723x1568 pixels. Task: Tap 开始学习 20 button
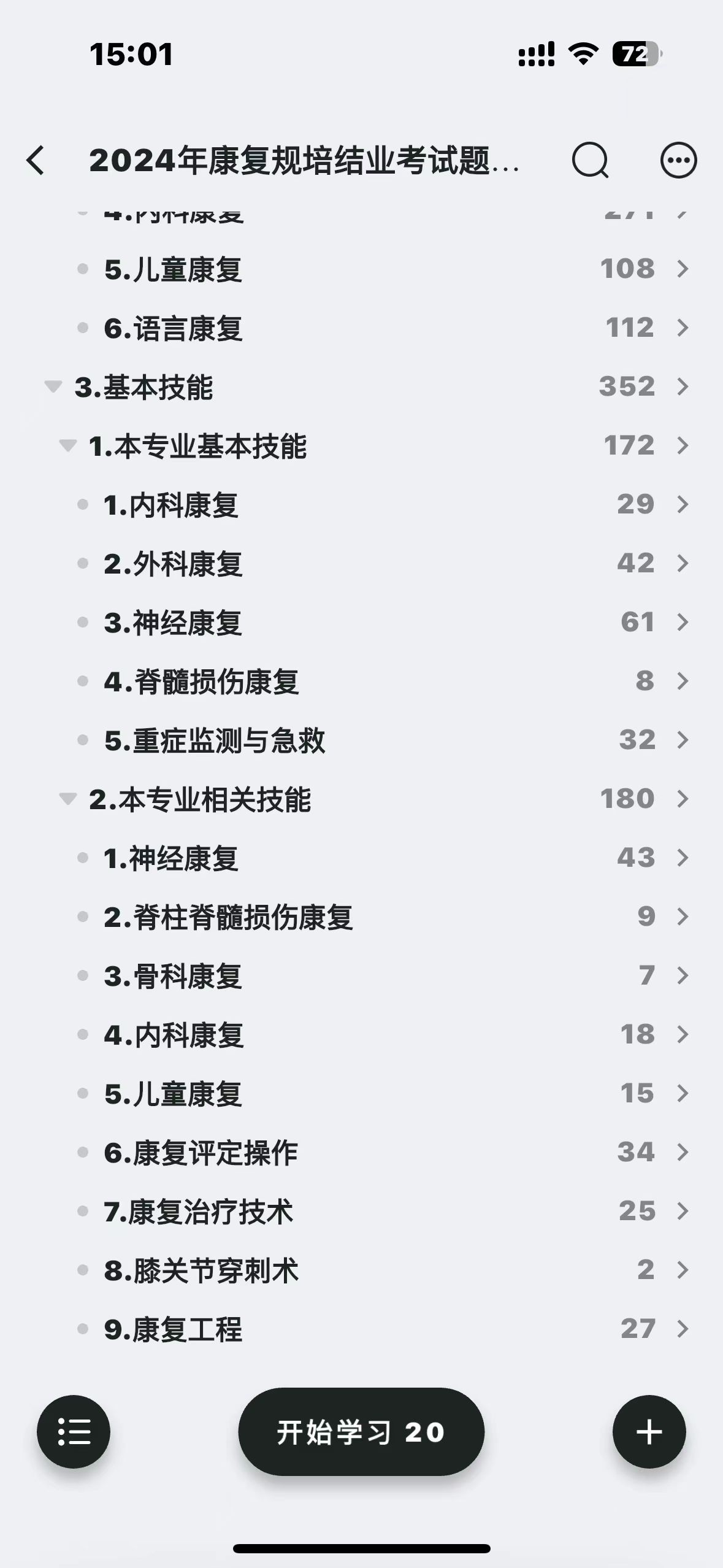pyautogui.click(x=361, y=1432)
